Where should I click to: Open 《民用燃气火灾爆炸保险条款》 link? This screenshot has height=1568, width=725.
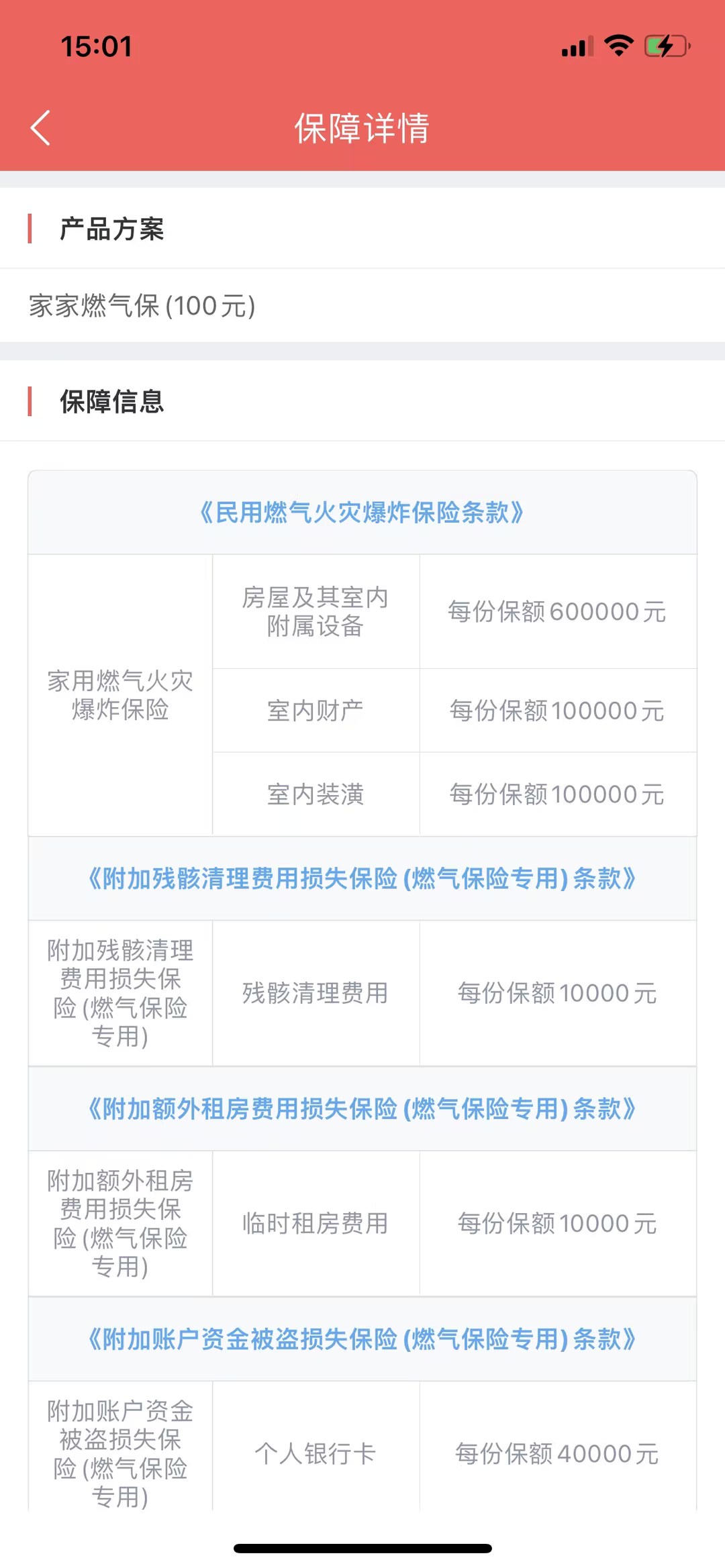click(x=362, y=513)
